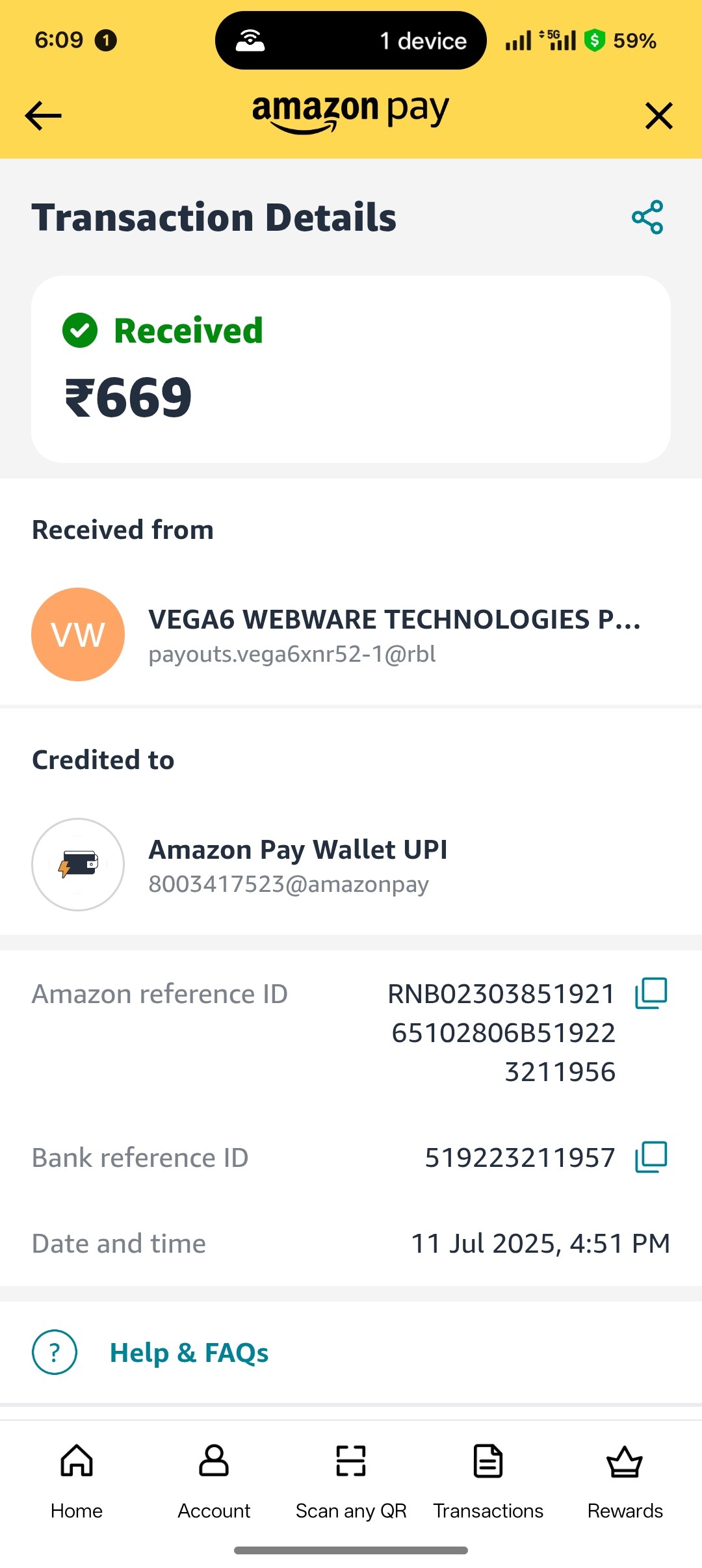Open Help & FAQs
This screenshot has width=702, height=1568.
[x=188, y=1352]
